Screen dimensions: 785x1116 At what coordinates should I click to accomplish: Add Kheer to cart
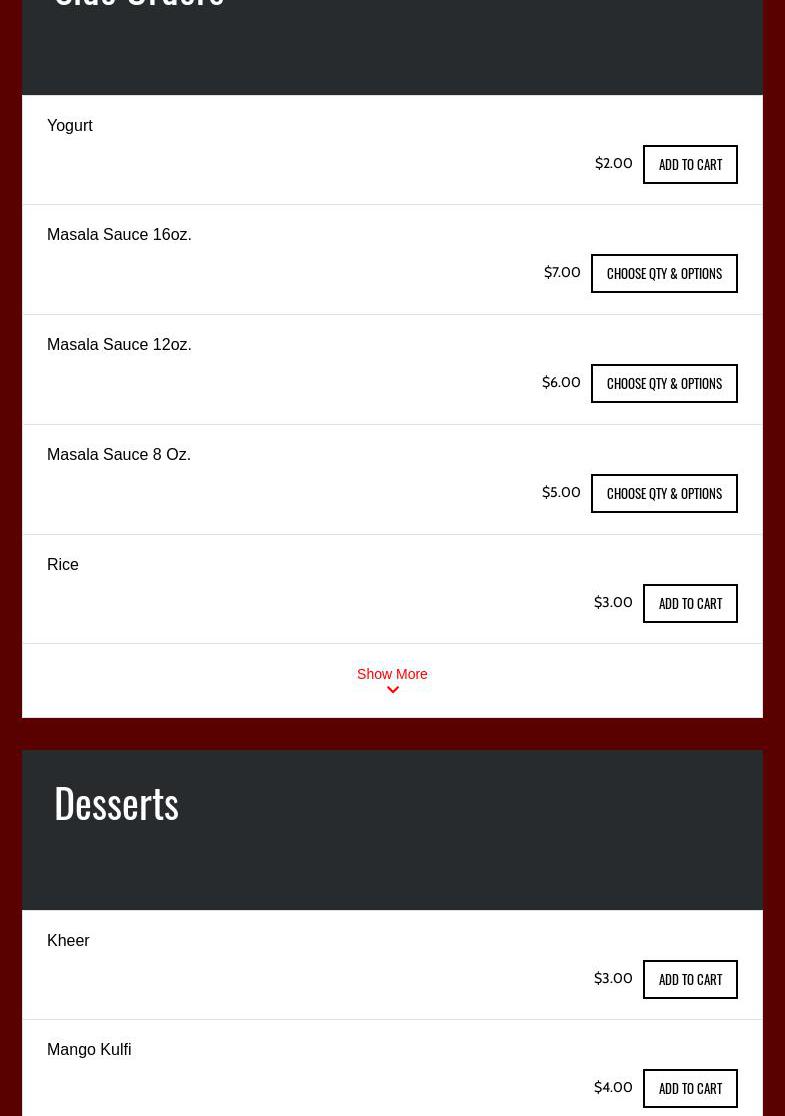[x=690, y=979]
